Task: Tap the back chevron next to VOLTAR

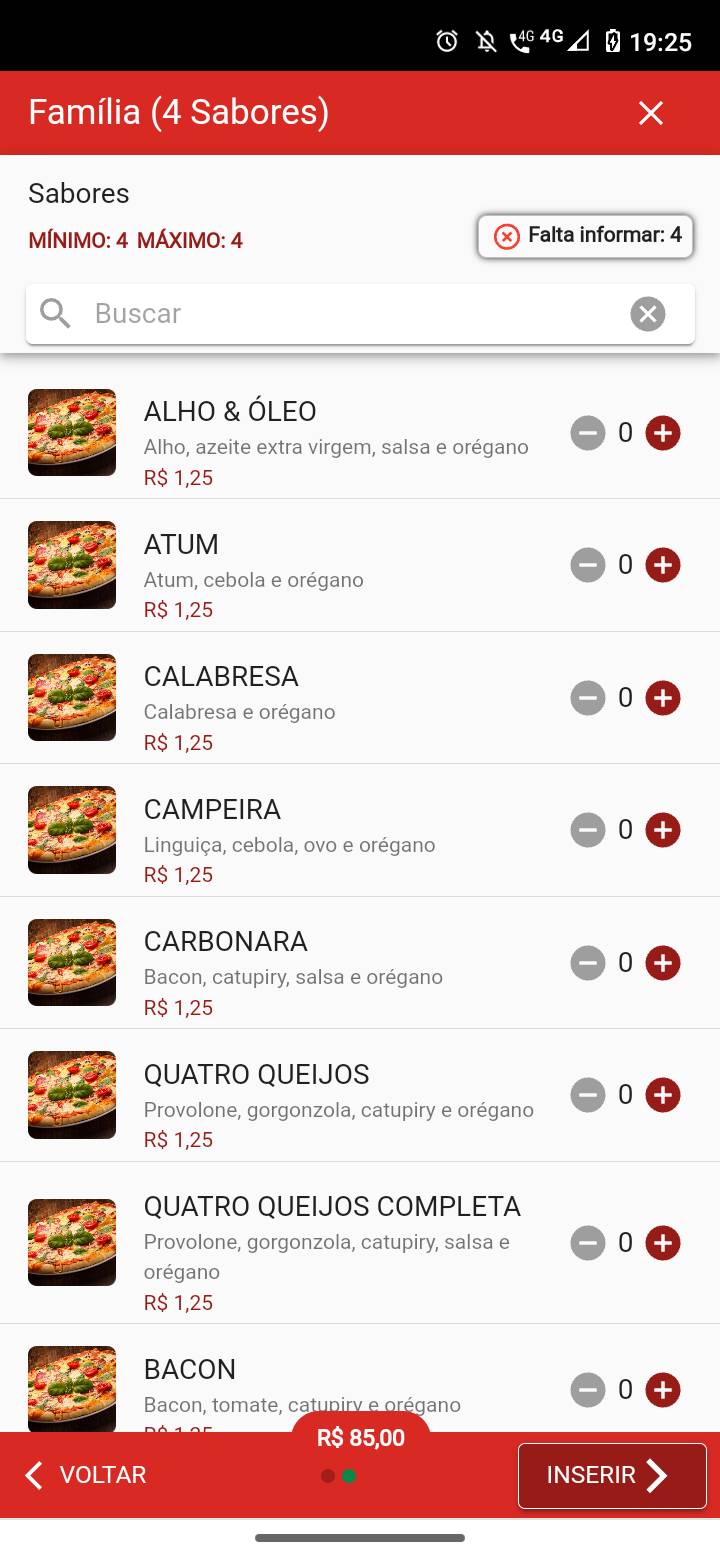Action: (33, 1475)
